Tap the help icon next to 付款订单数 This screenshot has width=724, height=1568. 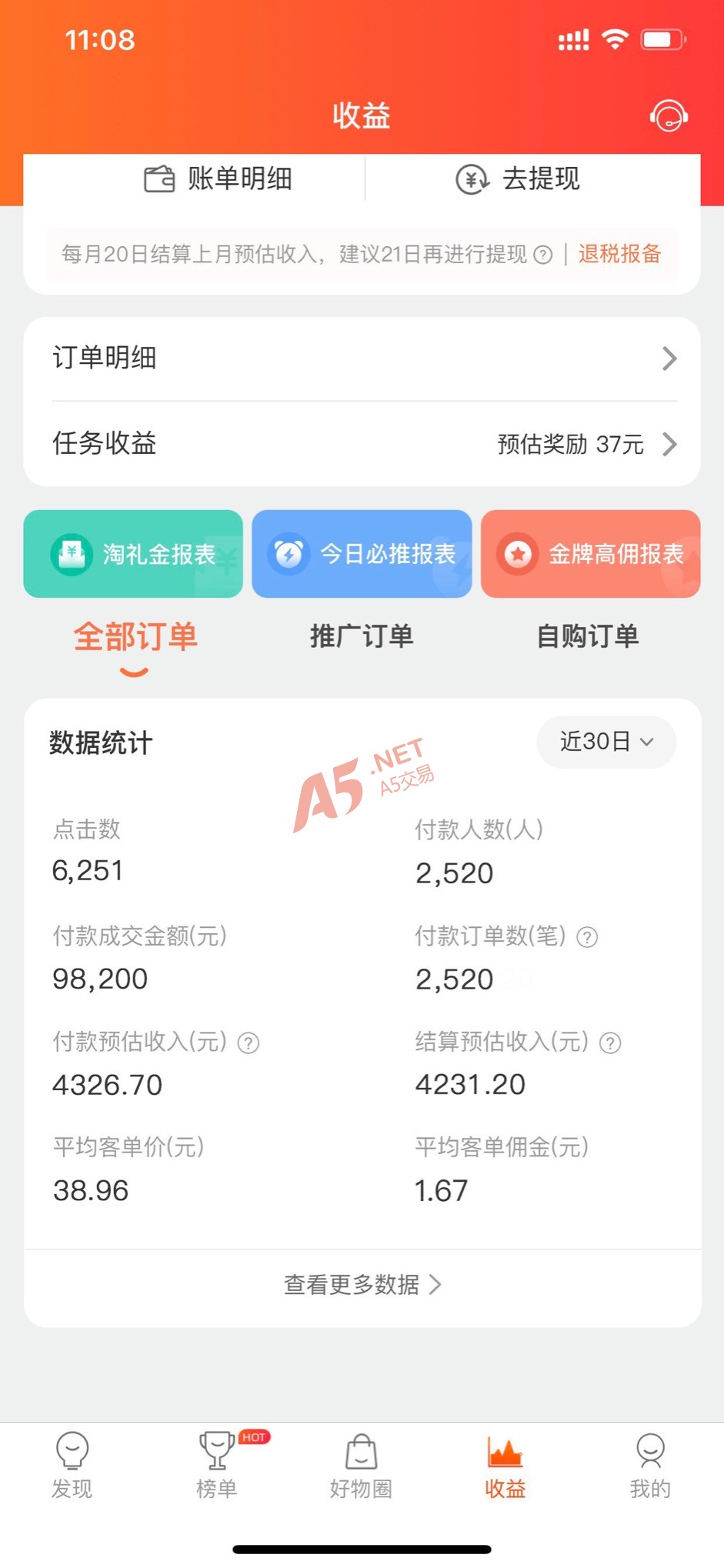pyautogui.click(x=588, y=937)
